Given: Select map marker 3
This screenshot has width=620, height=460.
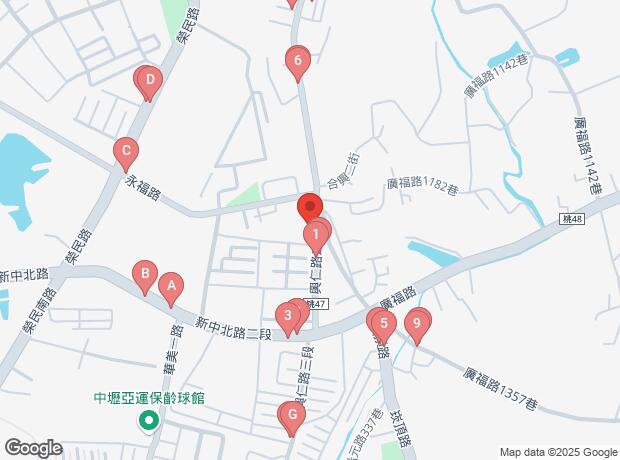Looking at the screenshot, I should tap(288, 318).
